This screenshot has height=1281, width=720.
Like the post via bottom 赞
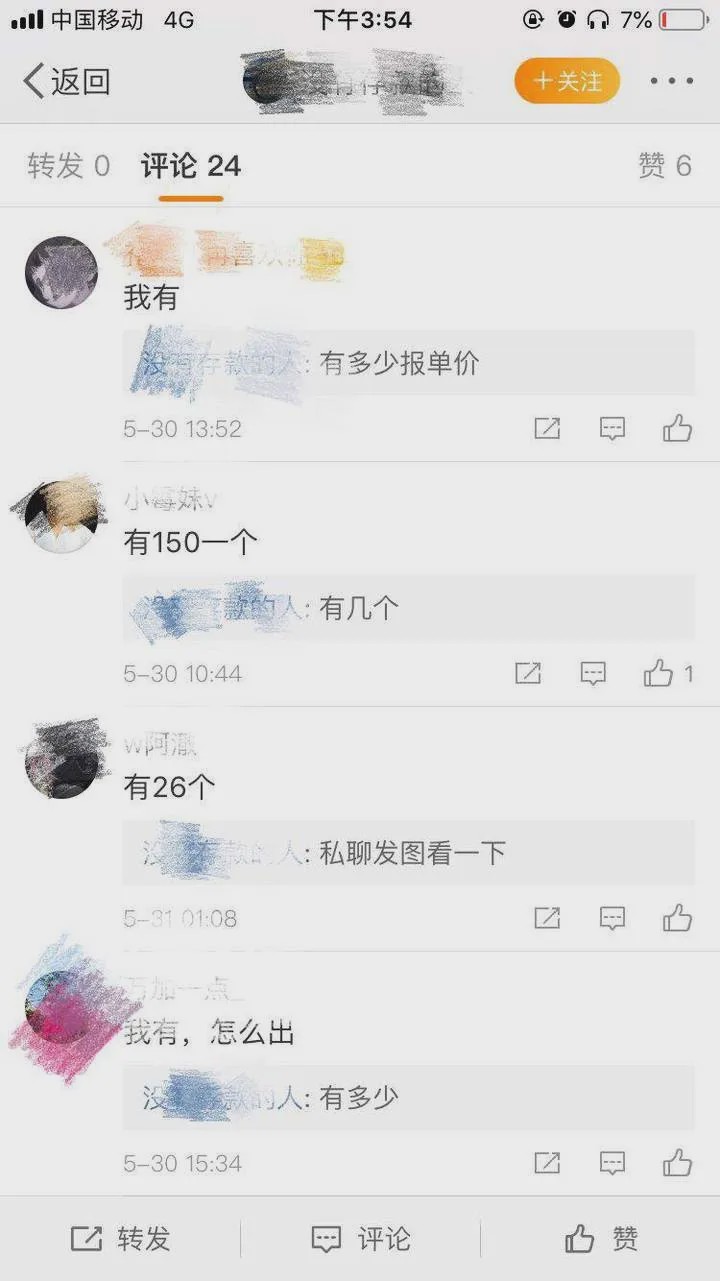point(601,1239)
